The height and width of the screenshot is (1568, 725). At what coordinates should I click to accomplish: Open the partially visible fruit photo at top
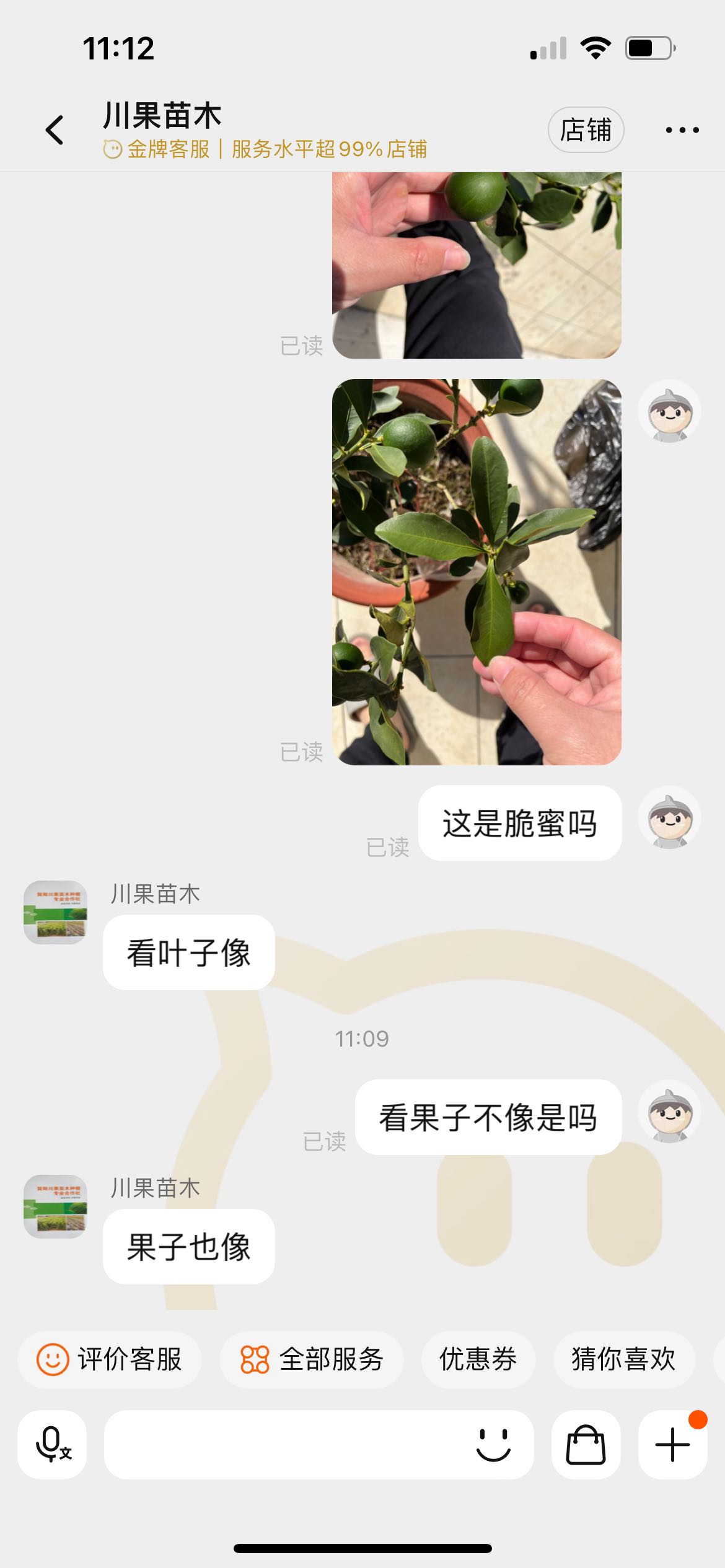click(x=477, y=265)
